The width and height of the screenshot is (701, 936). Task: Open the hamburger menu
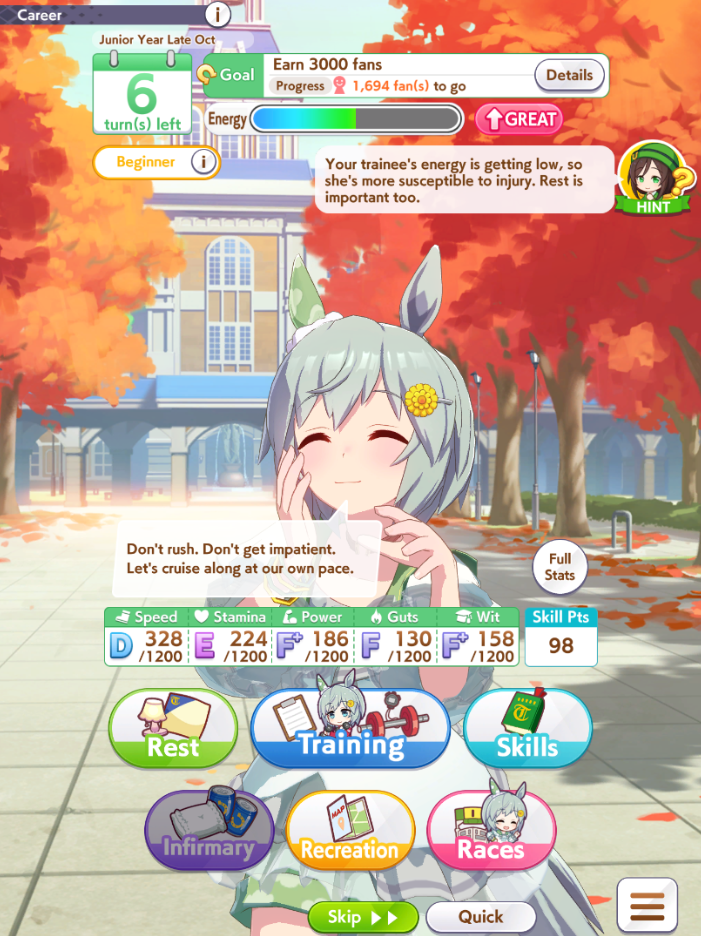click(x=647, y=907)
